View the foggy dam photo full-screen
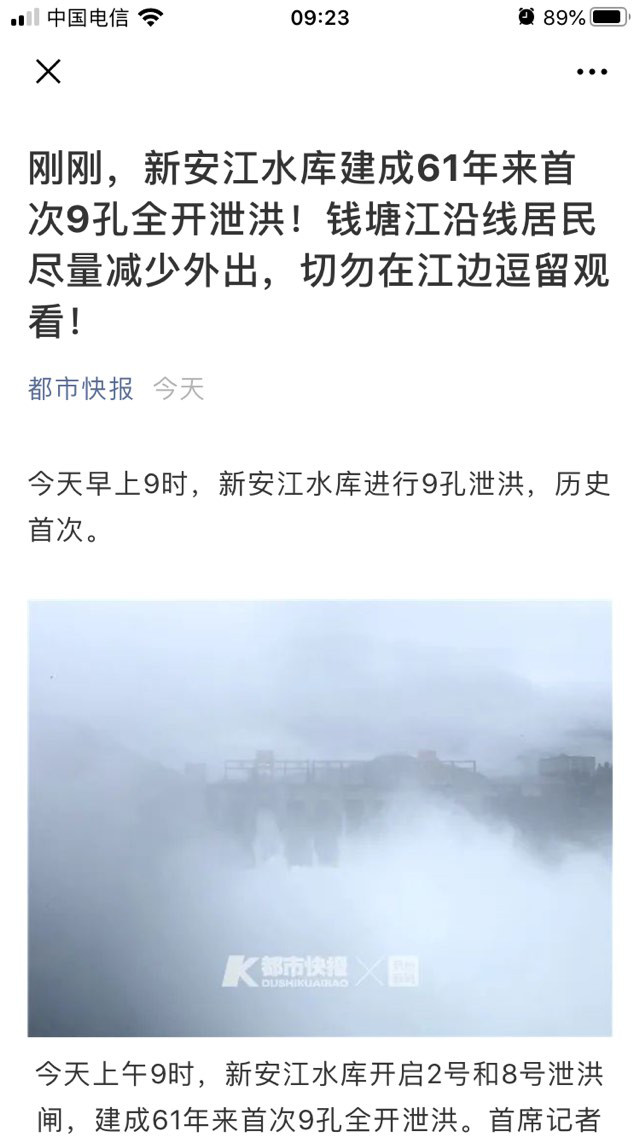 click(319, 817)
